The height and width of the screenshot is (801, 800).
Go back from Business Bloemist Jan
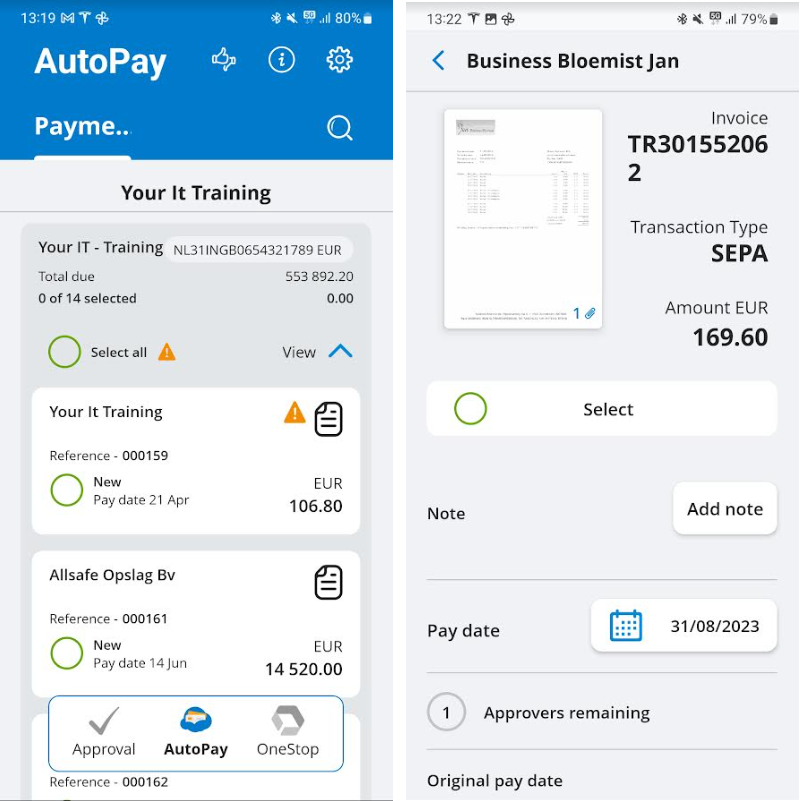(438, 61)
